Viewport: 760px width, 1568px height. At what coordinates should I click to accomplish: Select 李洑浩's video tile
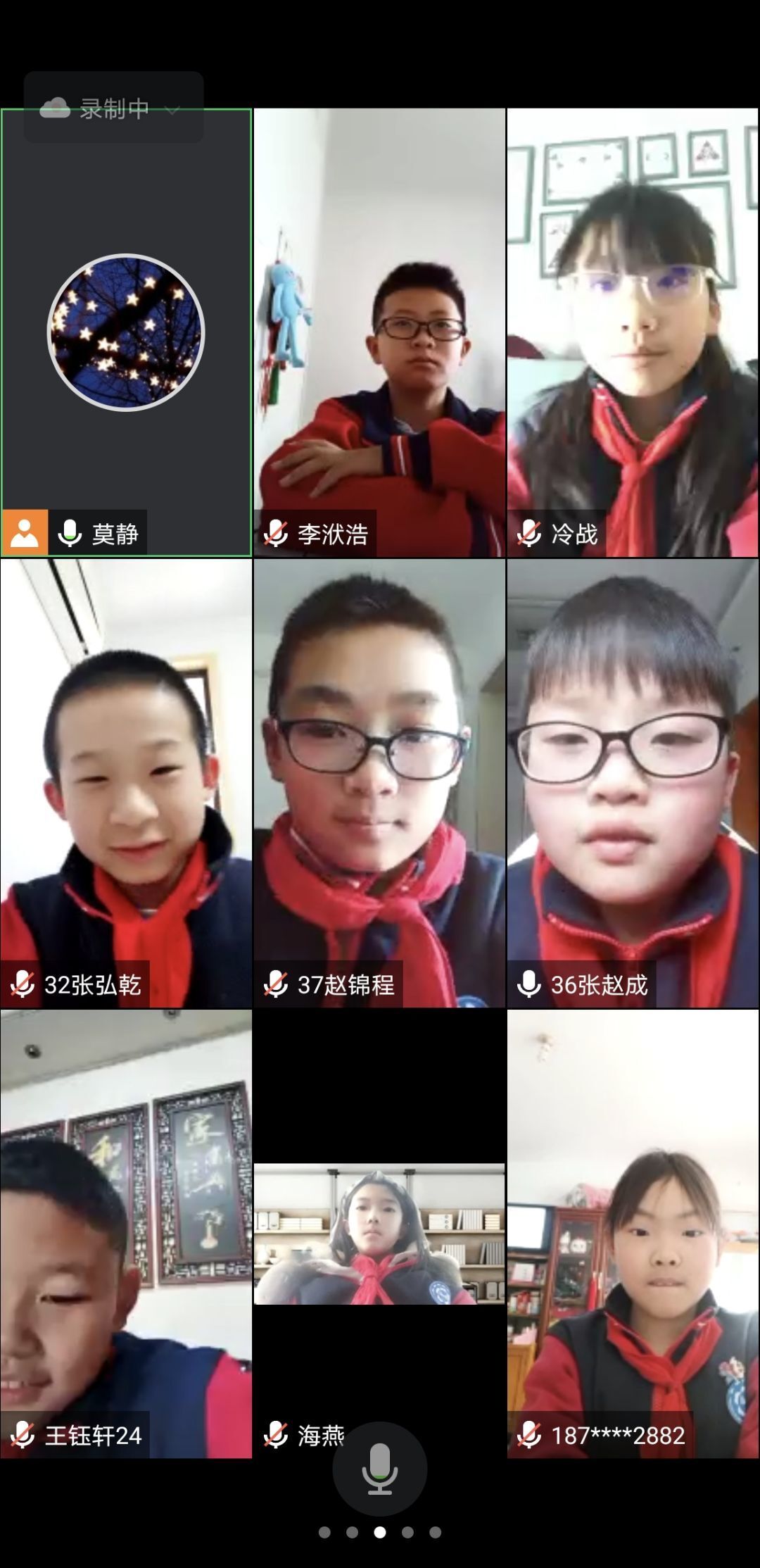(x=379, y=332)
